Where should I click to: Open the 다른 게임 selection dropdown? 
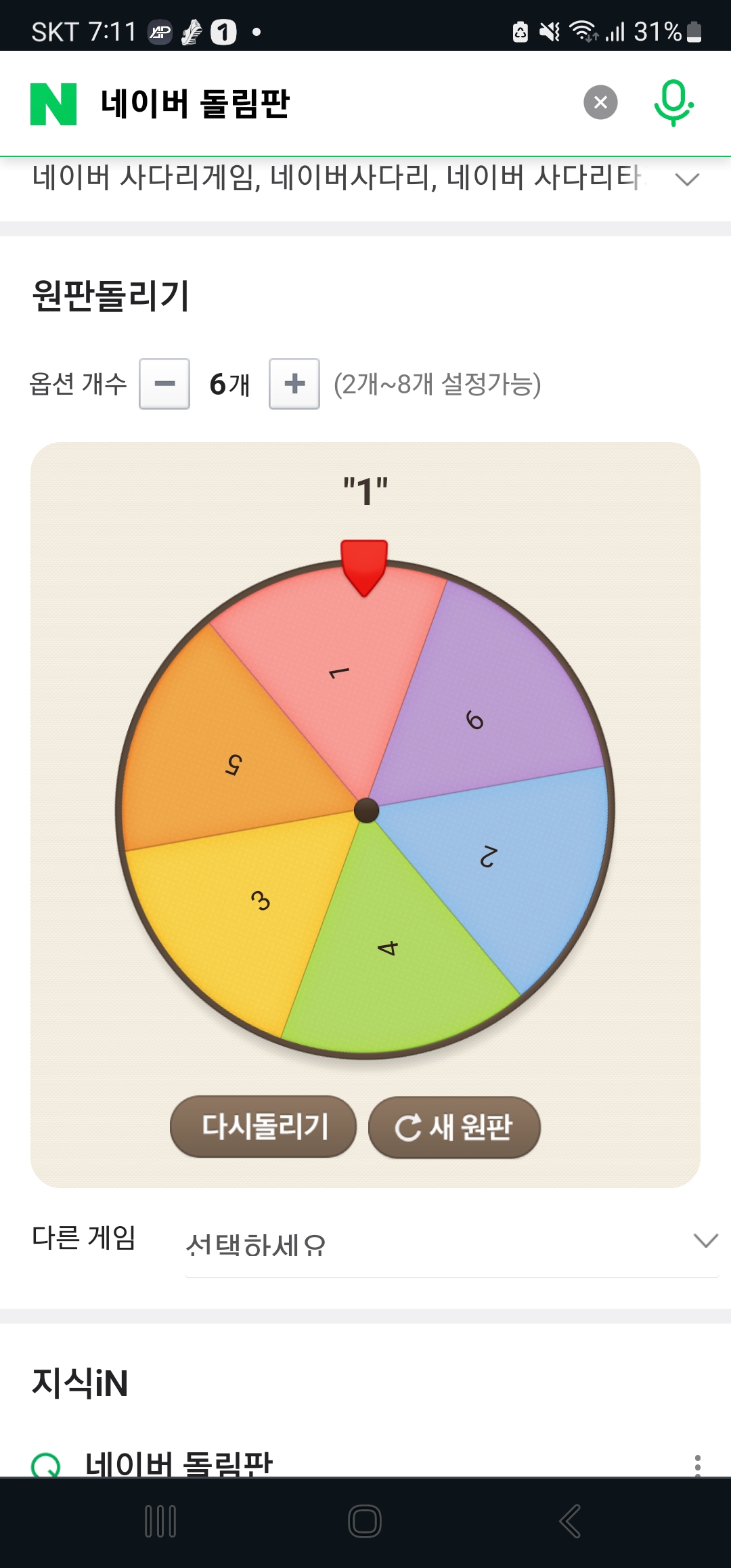click(451, 1244)
